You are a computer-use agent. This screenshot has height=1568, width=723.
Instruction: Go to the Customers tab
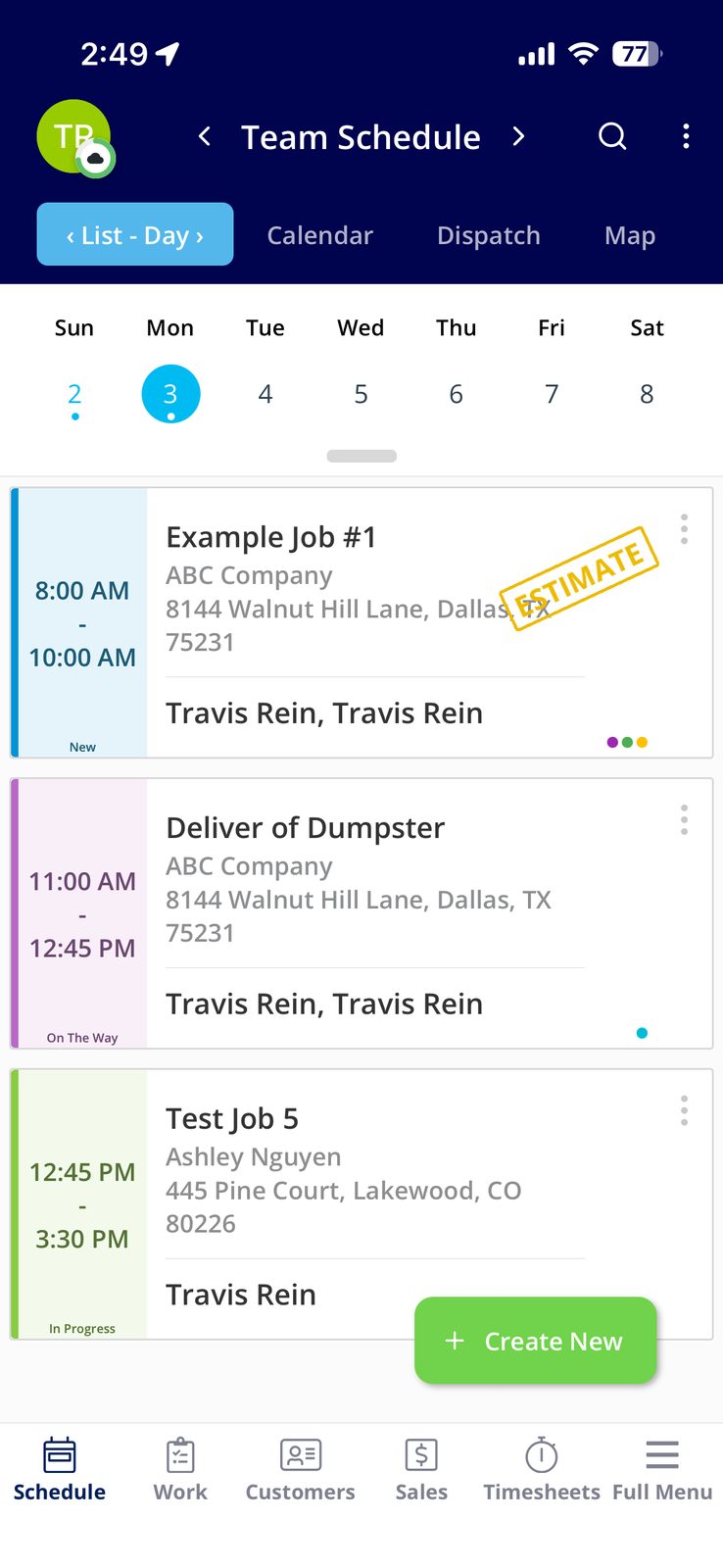tap(300, 1469)
